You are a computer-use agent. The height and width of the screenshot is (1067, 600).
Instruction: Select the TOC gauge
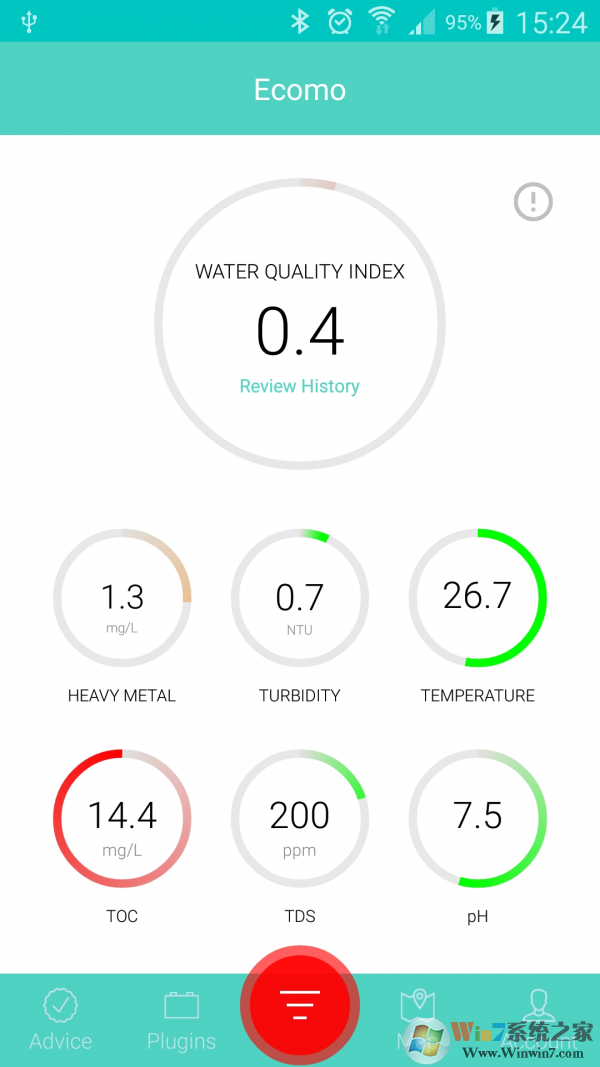[x=122, y=818]
